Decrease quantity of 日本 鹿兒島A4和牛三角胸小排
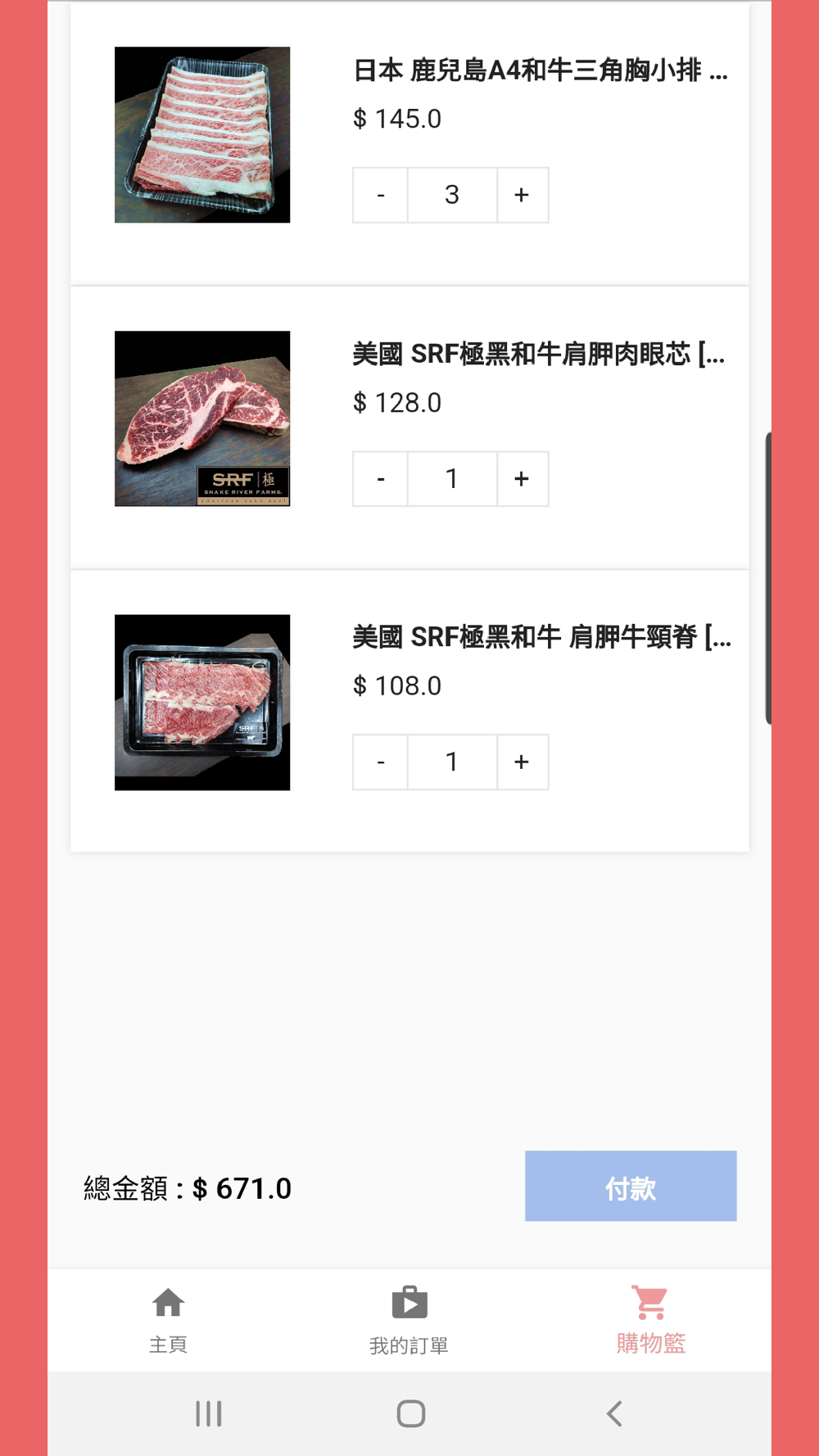 click(381, 195)
